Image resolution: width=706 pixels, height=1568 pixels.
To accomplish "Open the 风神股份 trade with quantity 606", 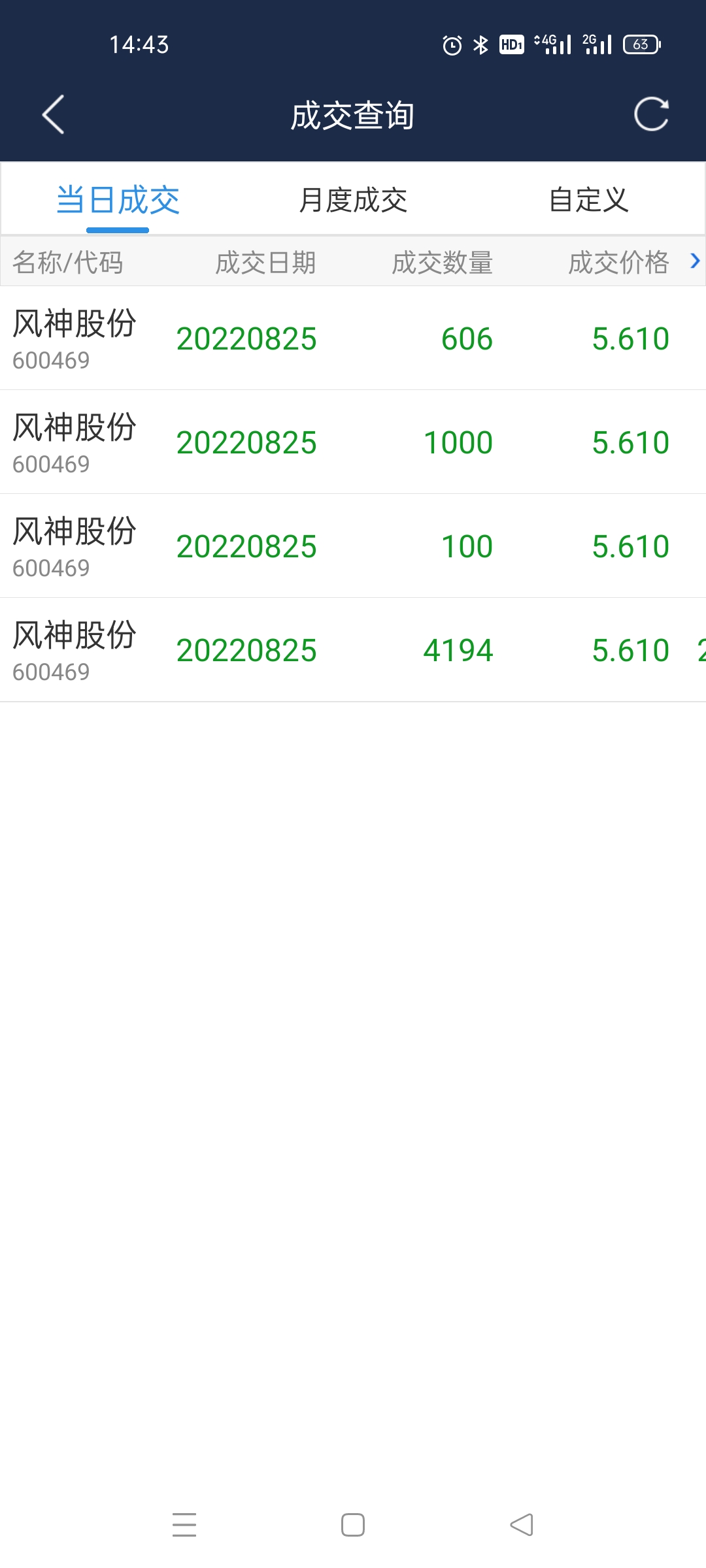I will click(x=353, y=338).
